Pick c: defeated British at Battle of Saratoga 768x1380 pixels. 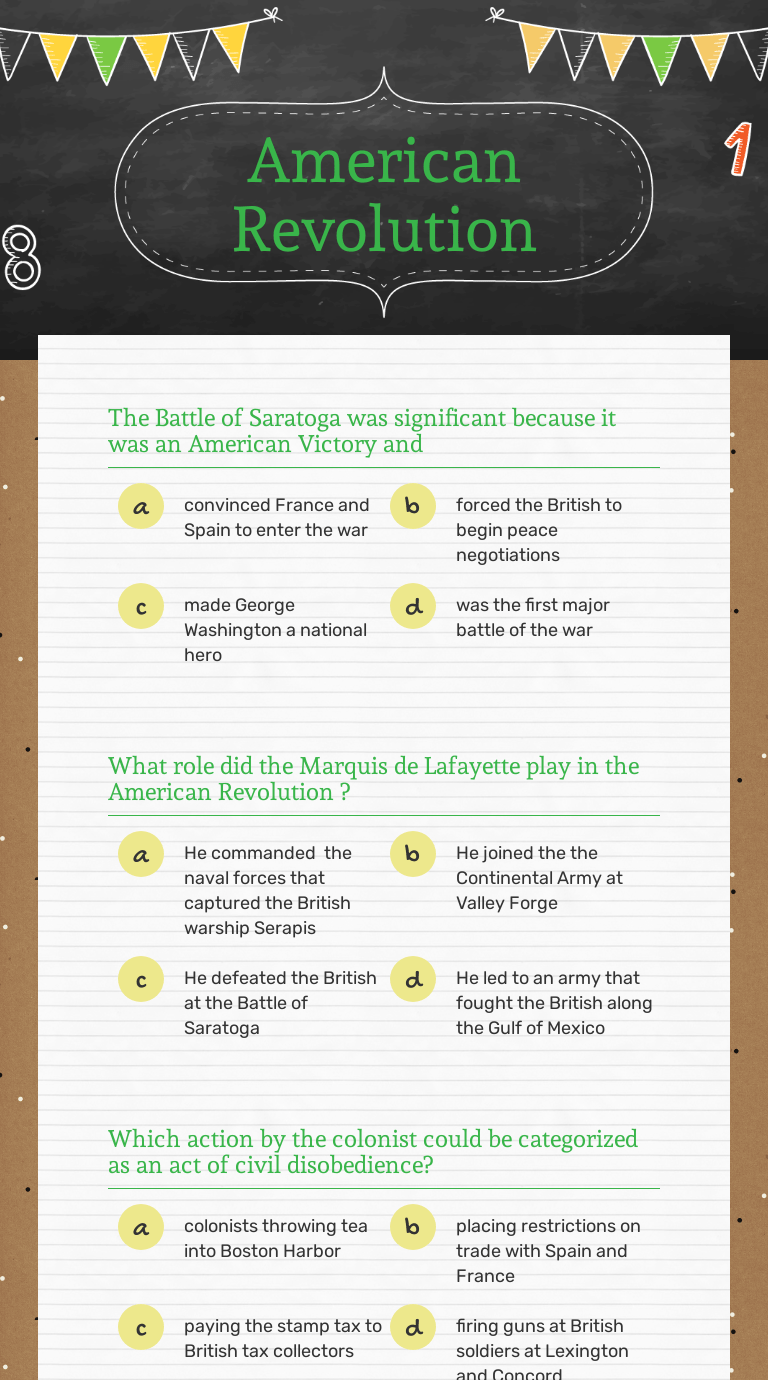(141, 979)
